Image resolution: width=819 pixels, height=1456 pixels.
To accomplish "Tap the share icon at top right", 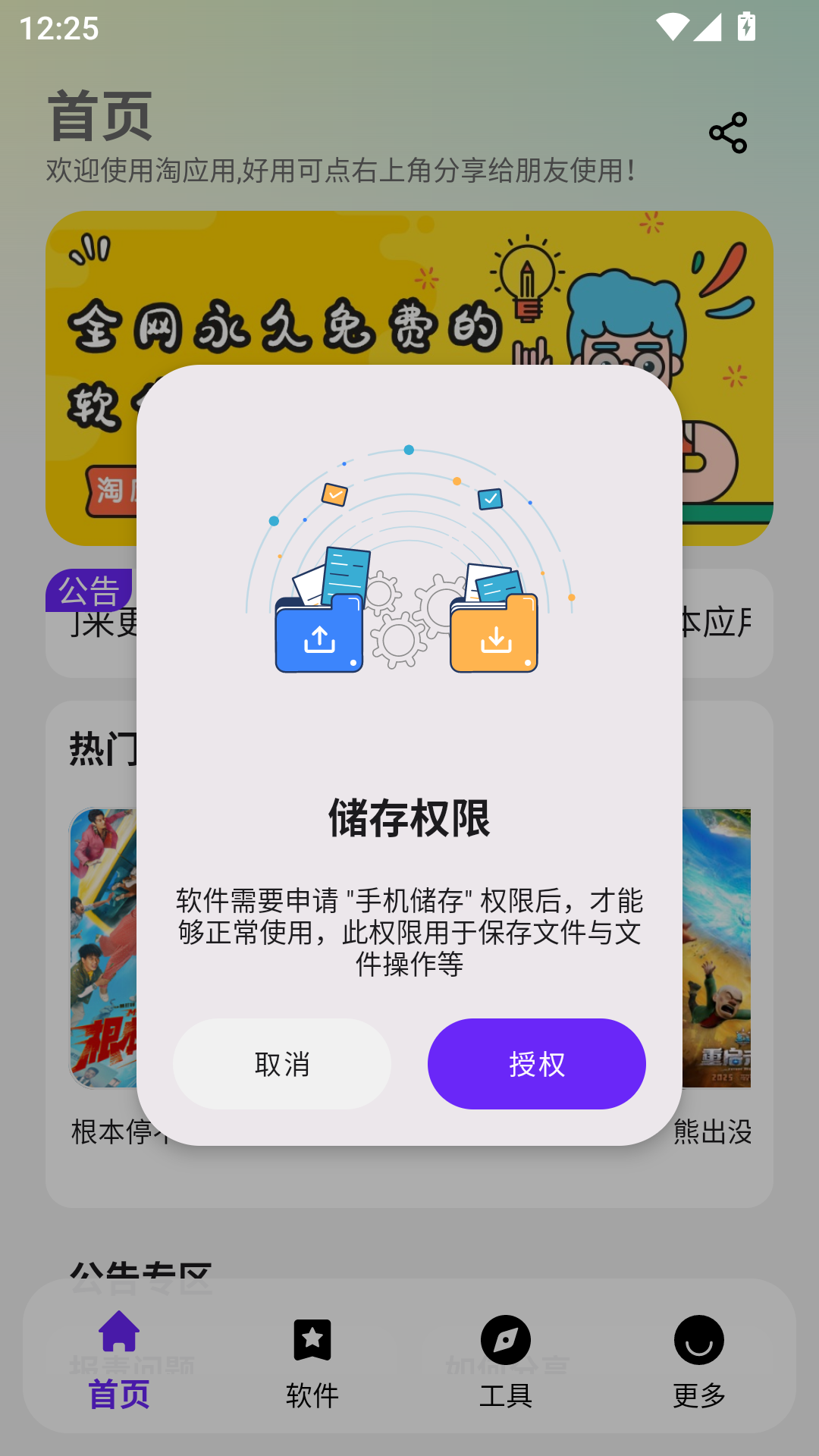I will 726,133.
